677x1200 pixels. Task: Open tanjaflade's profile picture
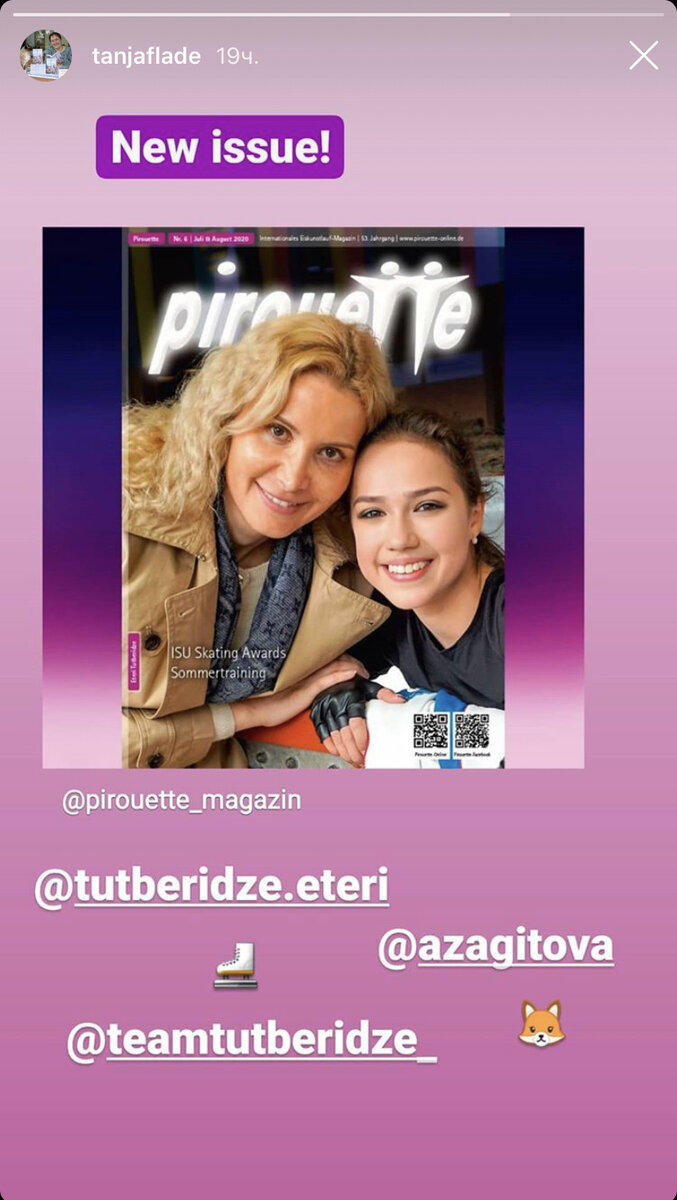[45, 56]
